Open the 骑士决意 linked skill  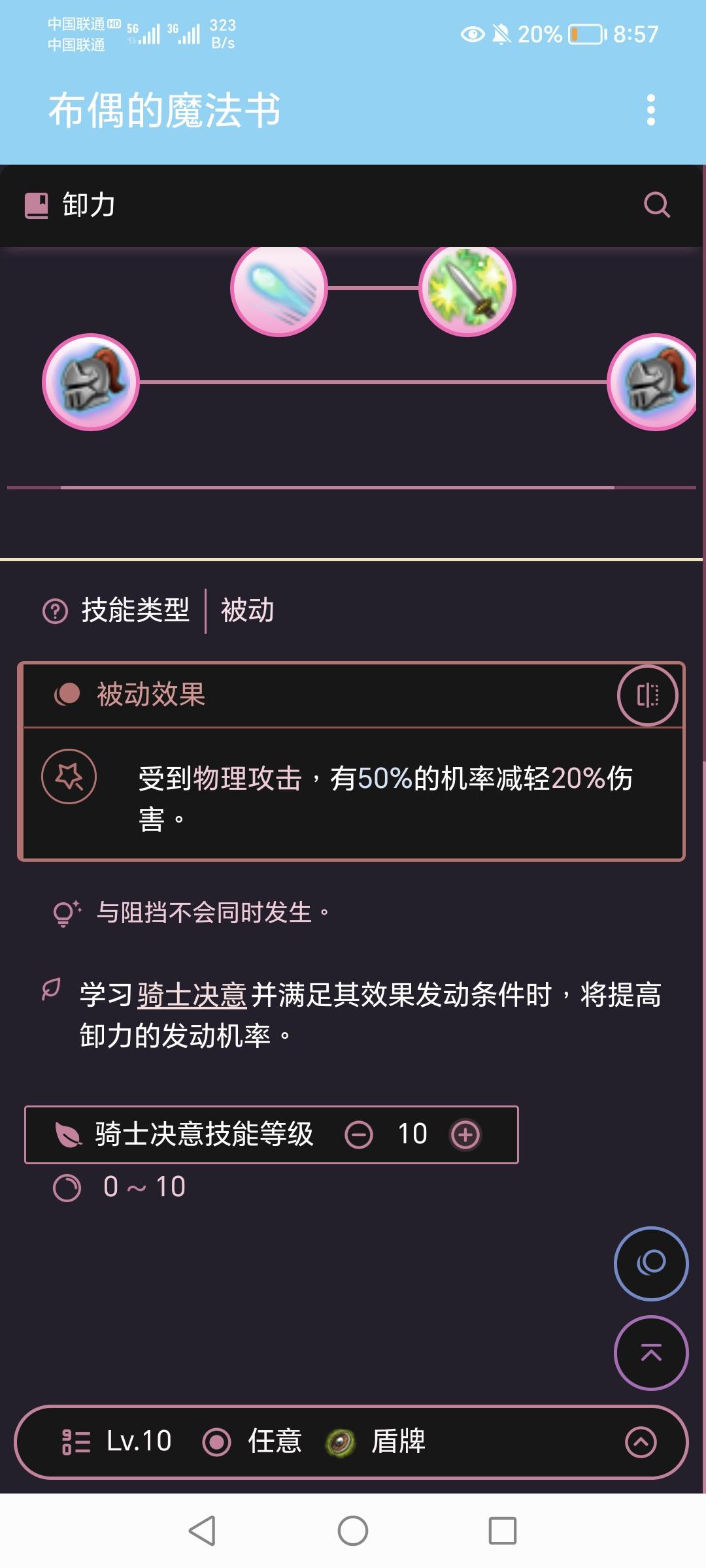[192, 993]
